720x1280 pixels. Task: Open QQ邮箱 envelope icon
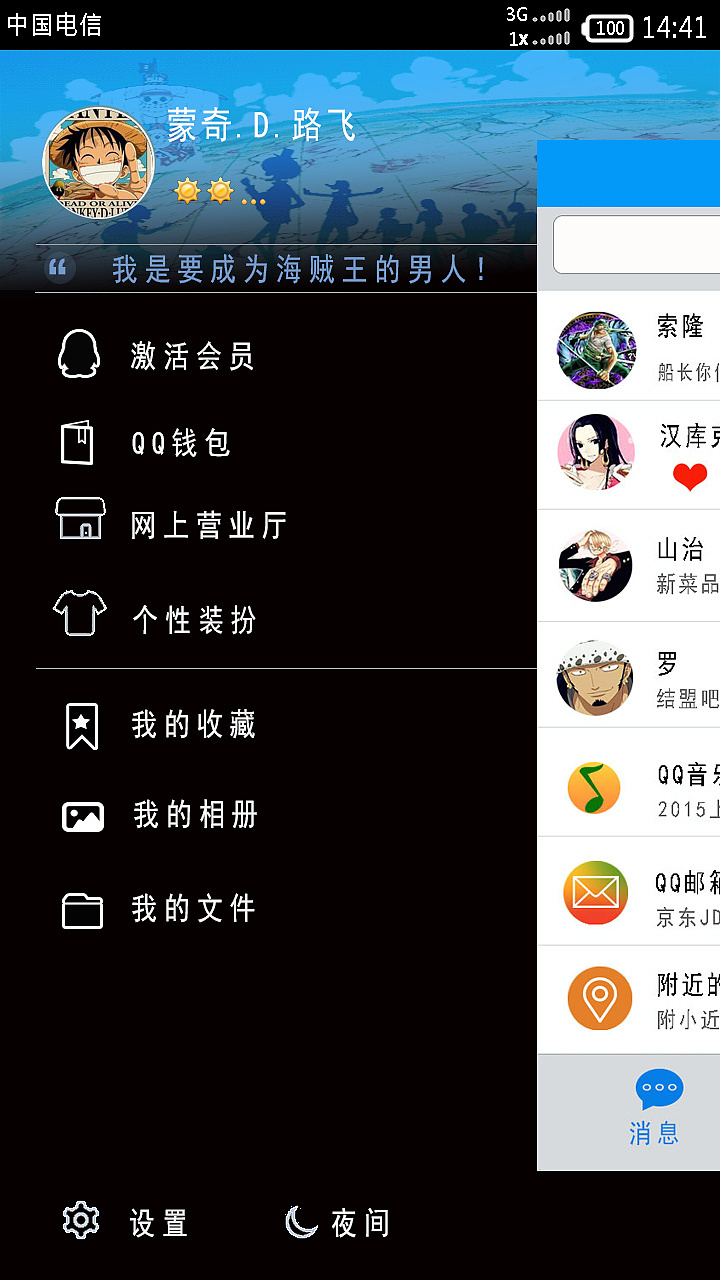[x=595, y=890]
